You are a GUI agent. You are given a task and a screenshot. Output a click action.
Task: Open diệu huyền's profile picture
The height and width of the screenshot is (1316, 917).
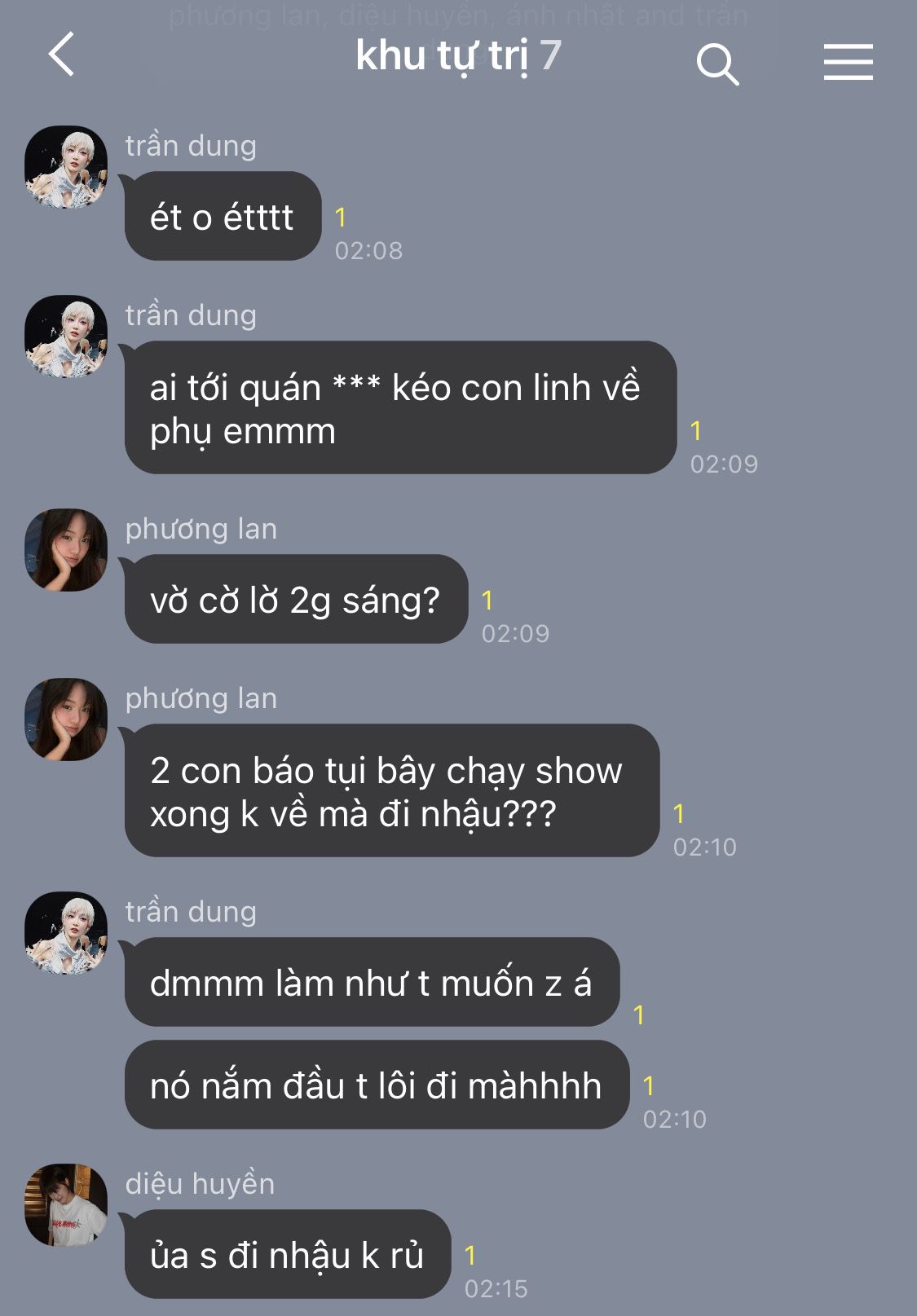pos(66,1204)
